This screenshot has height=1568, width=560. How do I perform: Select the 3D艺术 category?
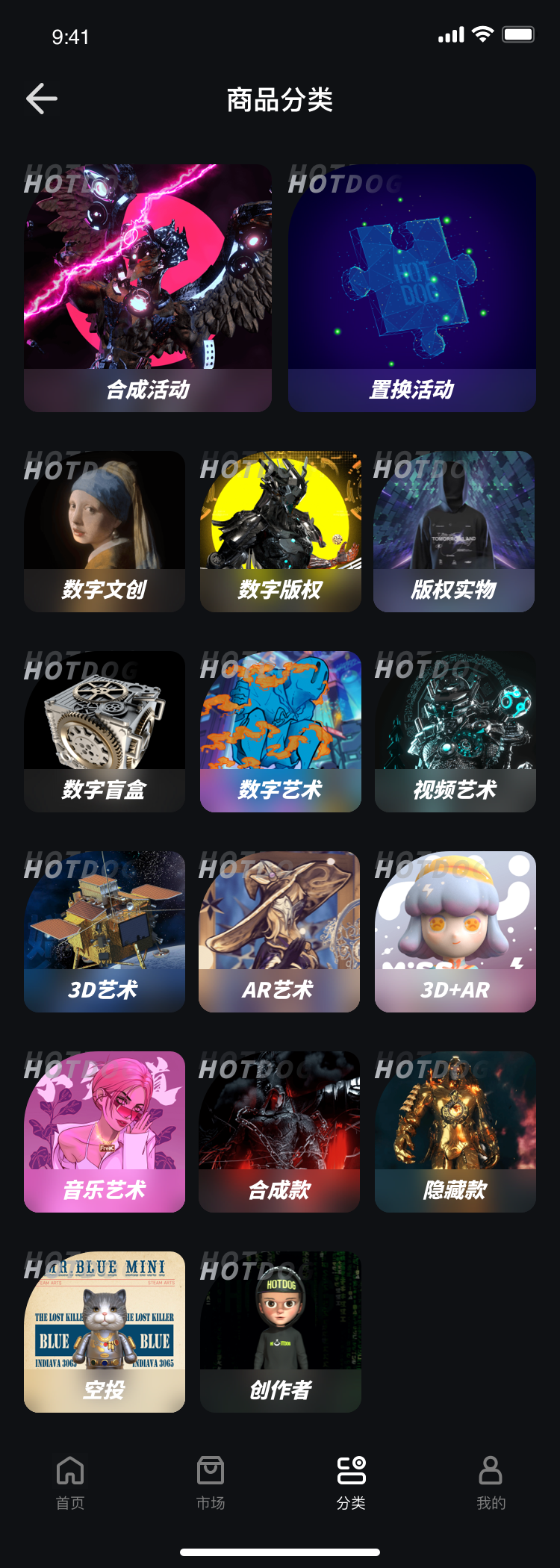click(105, 932)
